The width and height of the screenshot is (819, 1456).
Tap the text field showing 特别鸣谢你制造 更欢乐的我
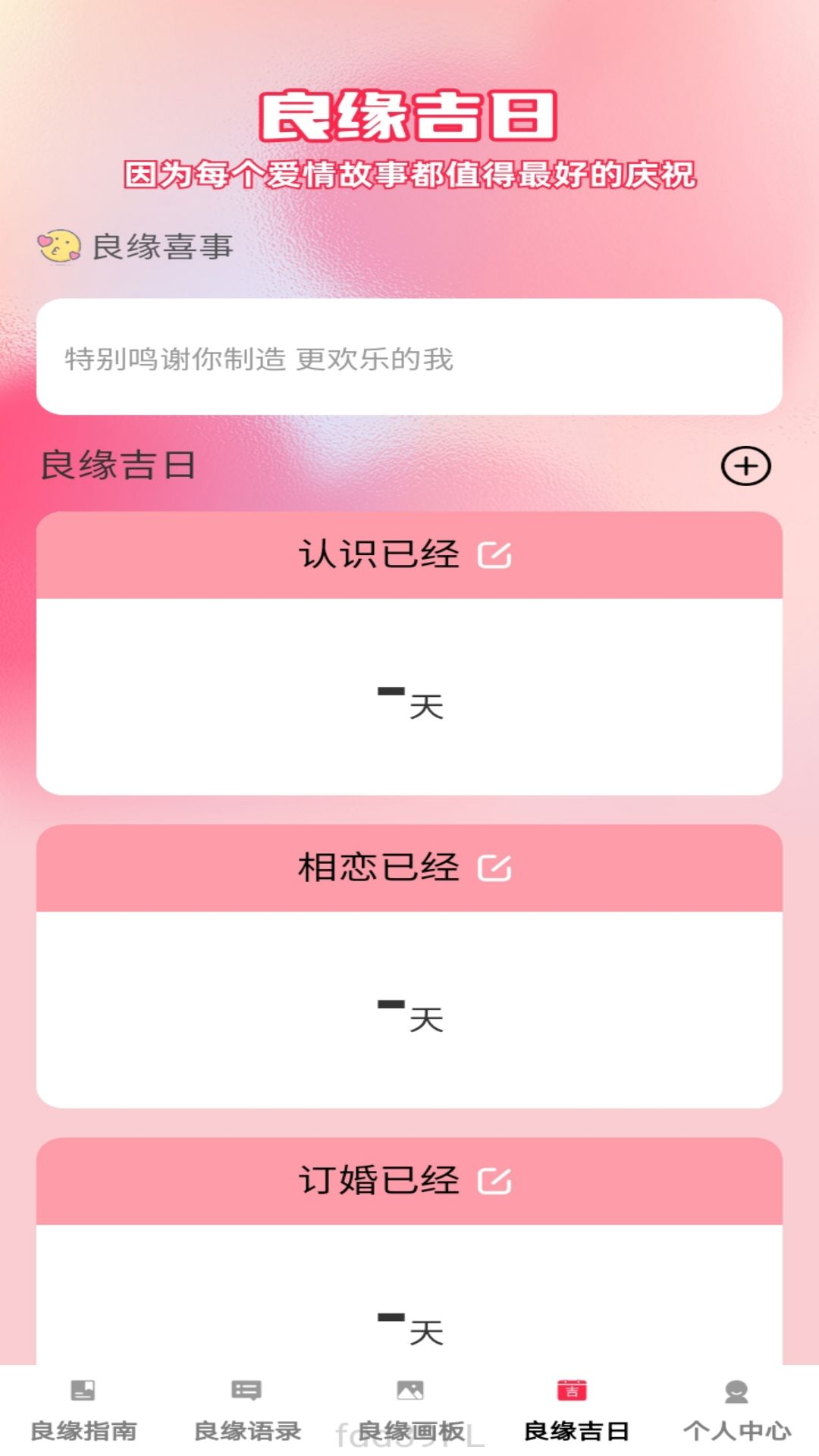409,356
